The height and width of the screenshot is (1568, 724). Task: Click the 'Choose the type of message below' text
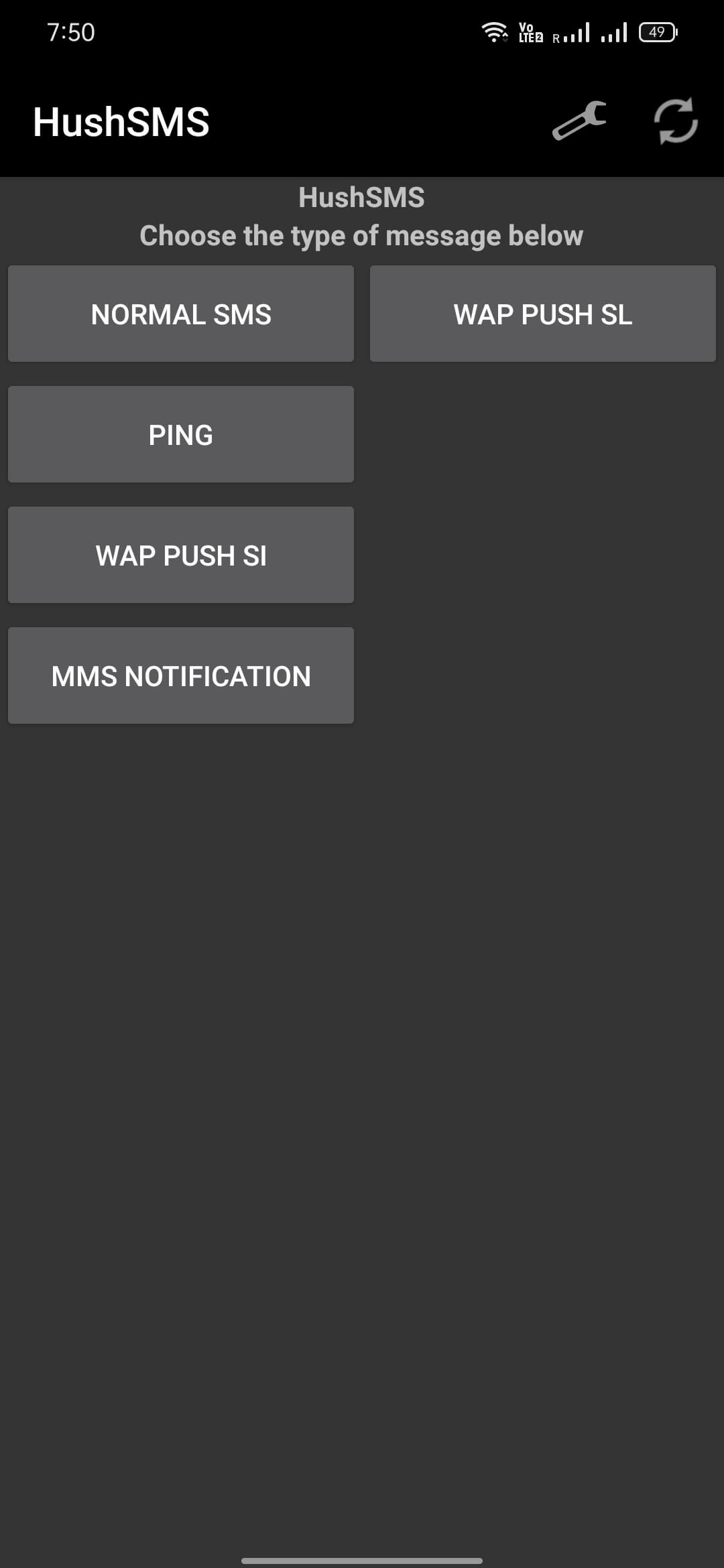pos(362,235)
